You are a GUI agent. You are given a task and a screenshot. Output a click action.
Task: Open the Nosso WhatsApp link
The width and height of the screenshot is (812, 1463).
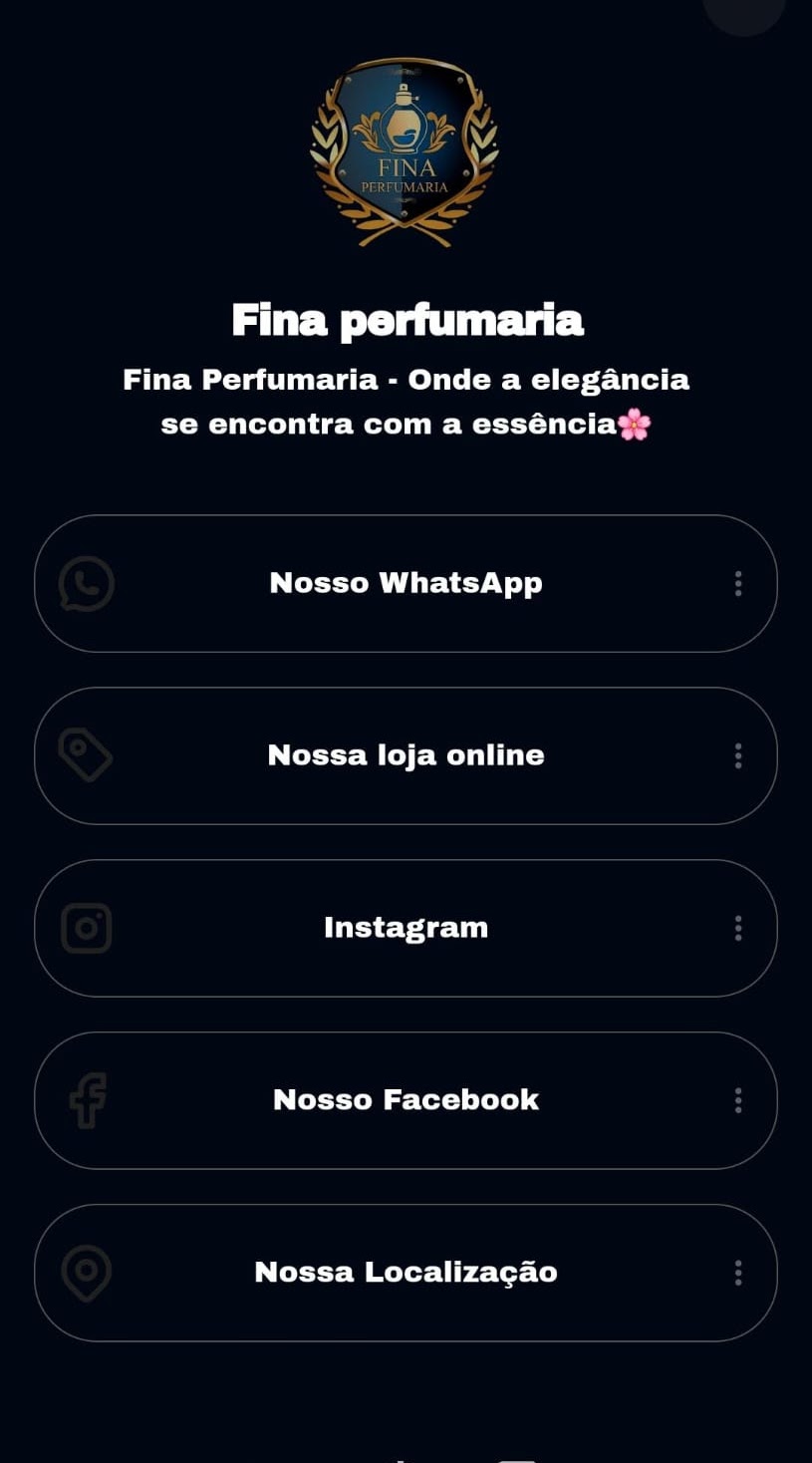click(406, 583)
